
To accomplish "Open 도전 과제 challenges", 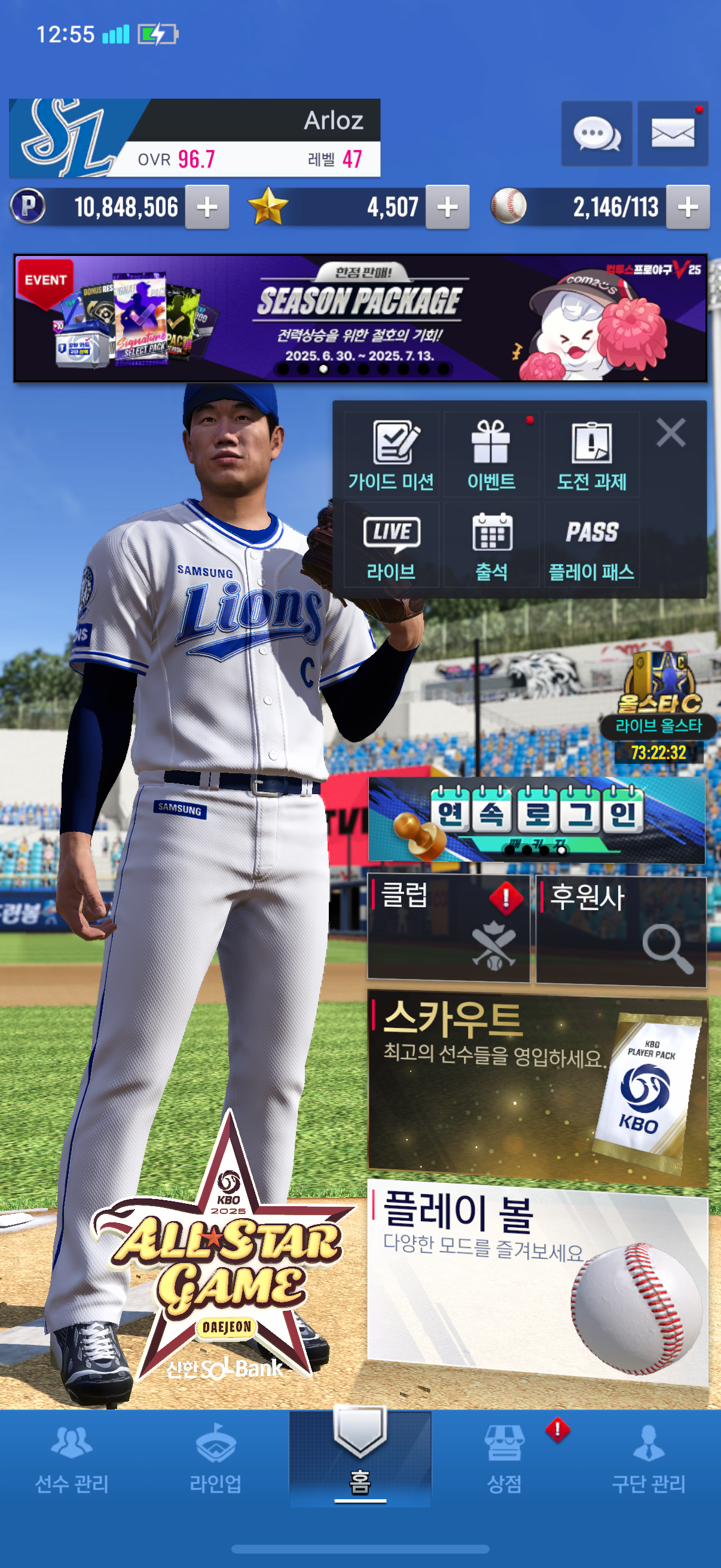I will click(x=592, y=454).
